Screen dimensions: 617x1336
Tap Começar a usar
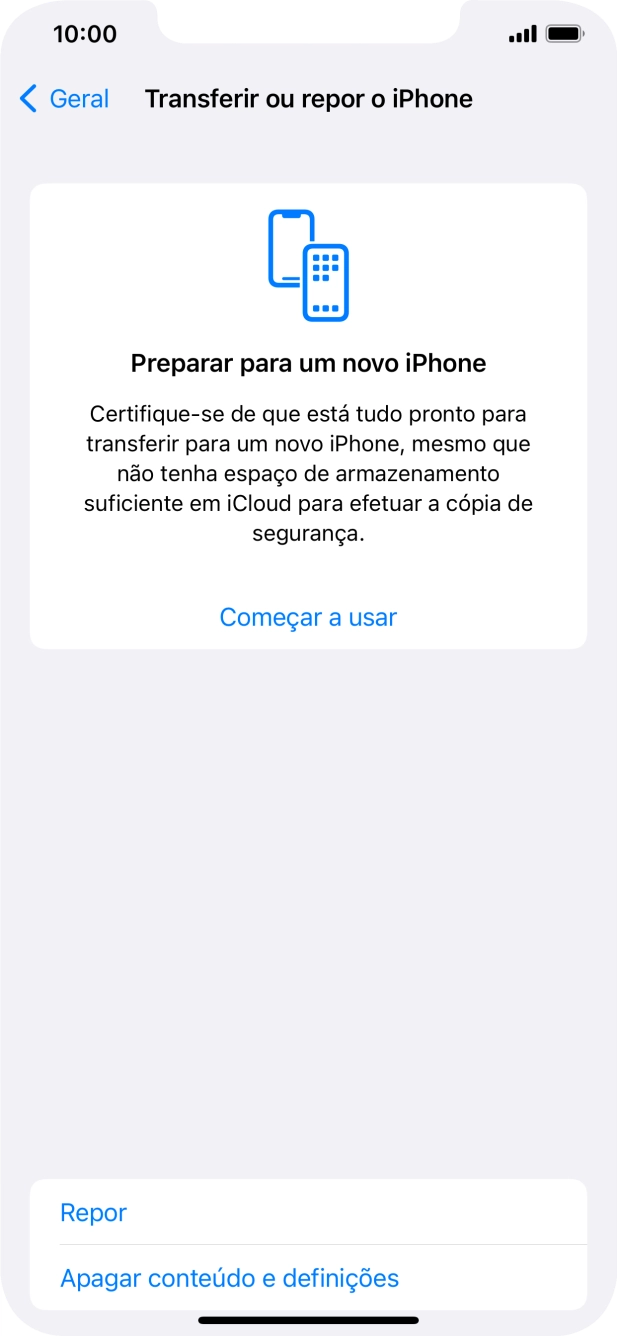click(308, 617)
